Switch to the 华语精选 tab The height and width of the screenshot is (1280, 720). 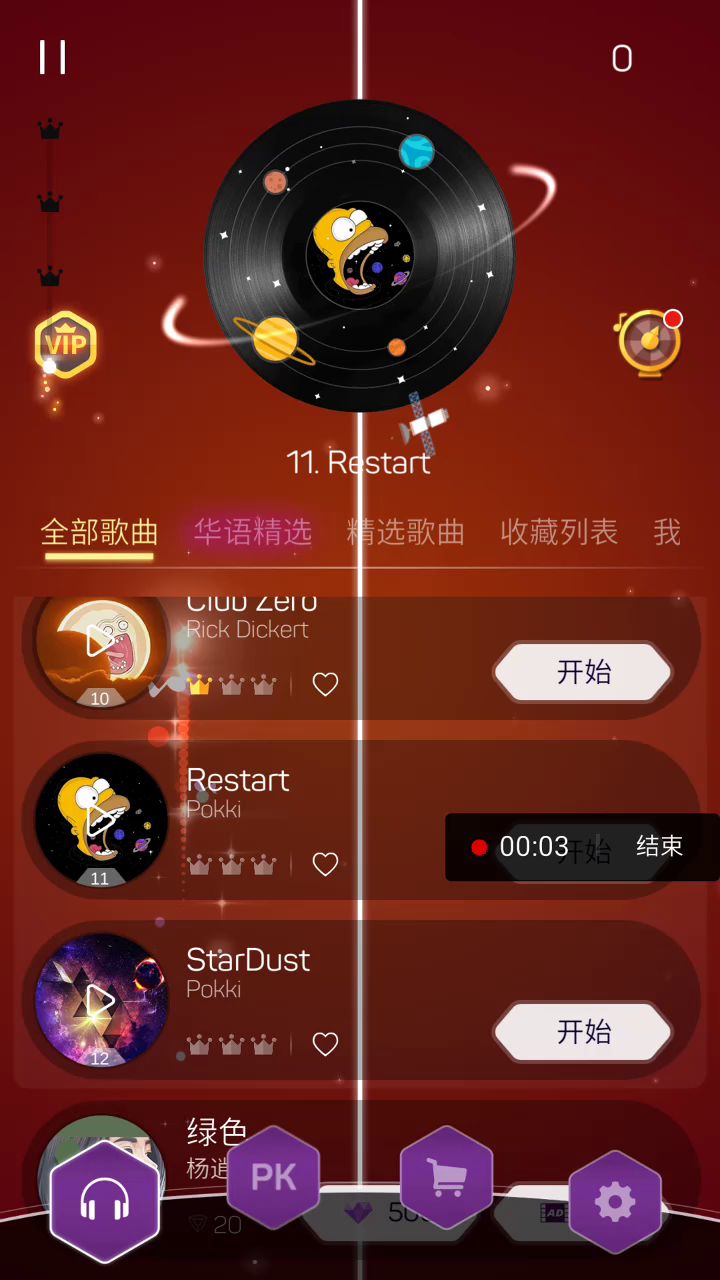click(253, 532)
